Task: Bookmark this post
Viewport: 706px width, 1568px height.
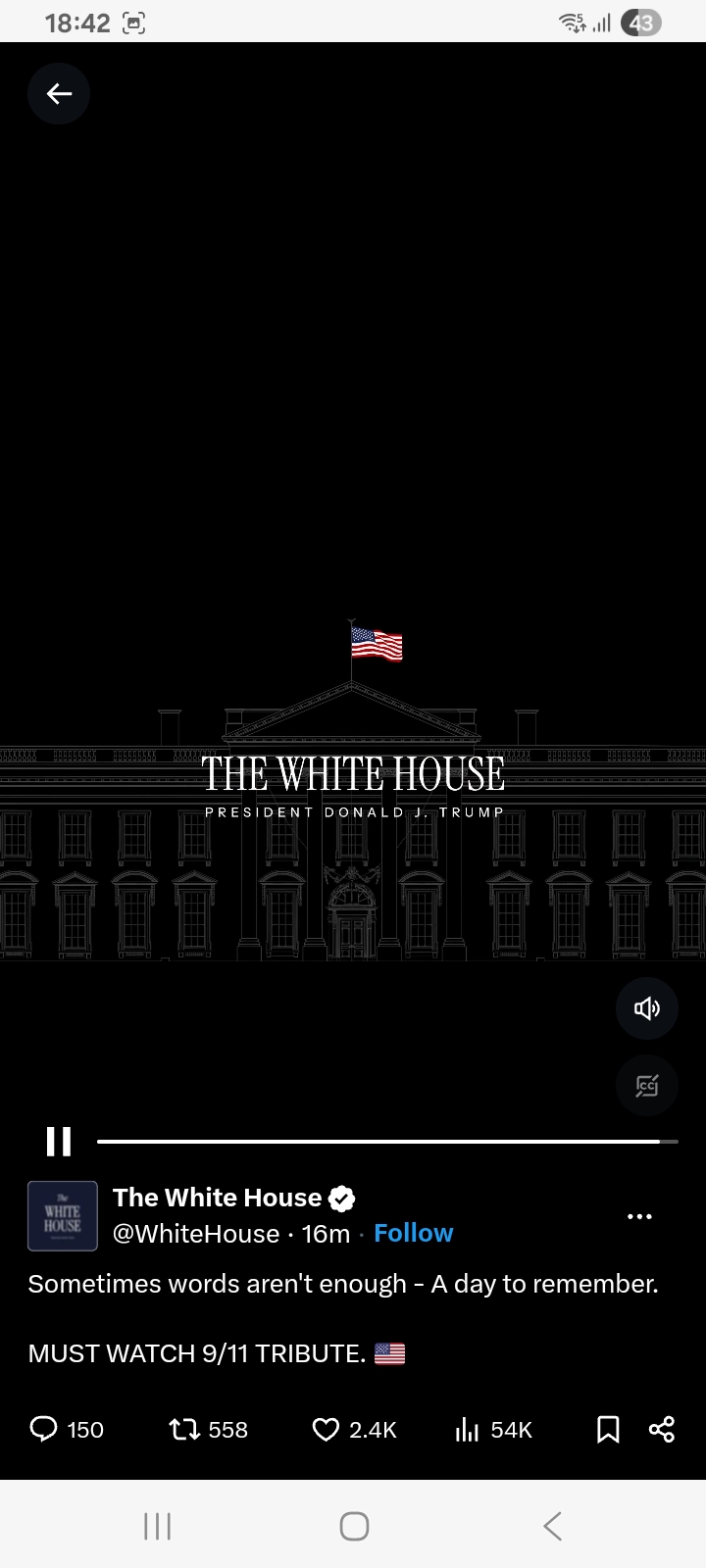Action: pos(608,1430)
